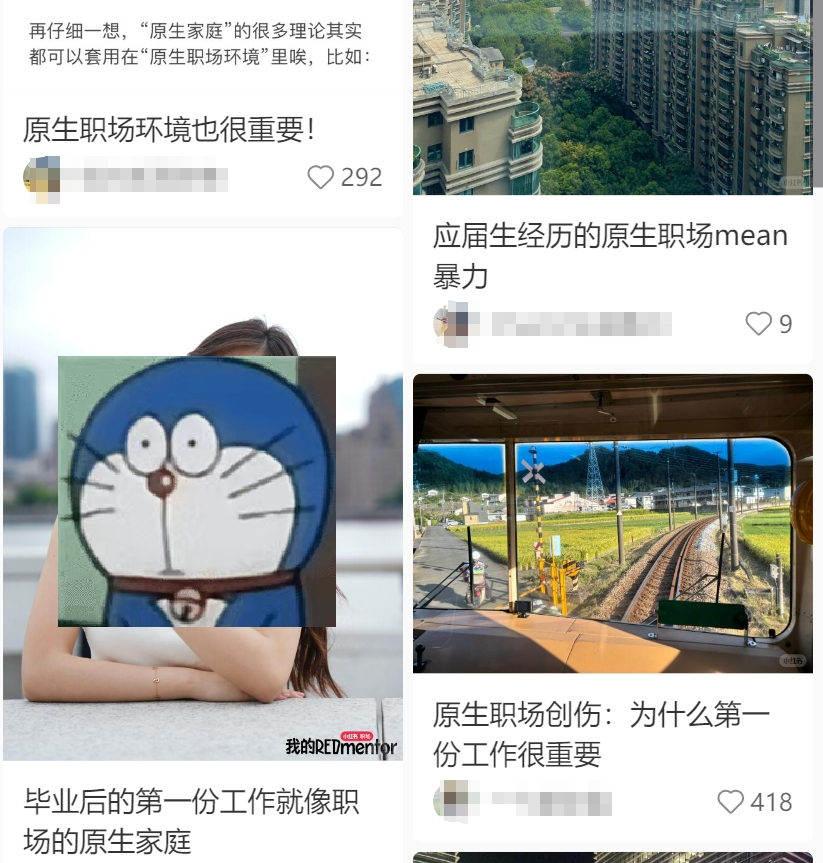The image size is (823, 863).
Task: Open author profile under 应届生经历的原生职场mean暴力
Action: (x=580, y=324)
